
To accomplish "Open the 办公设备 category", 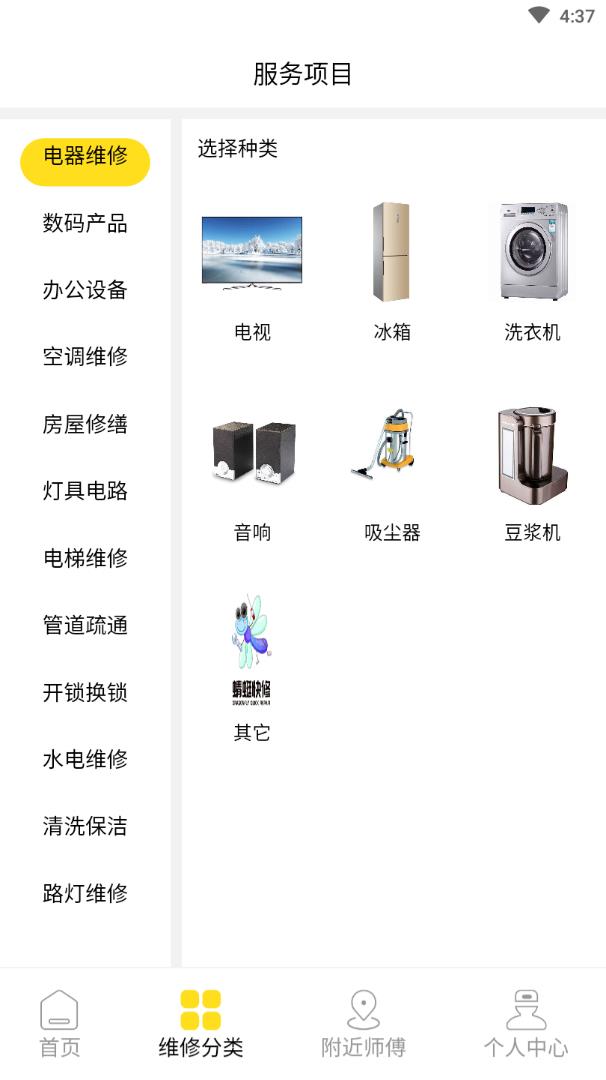I will pos(85,290).
